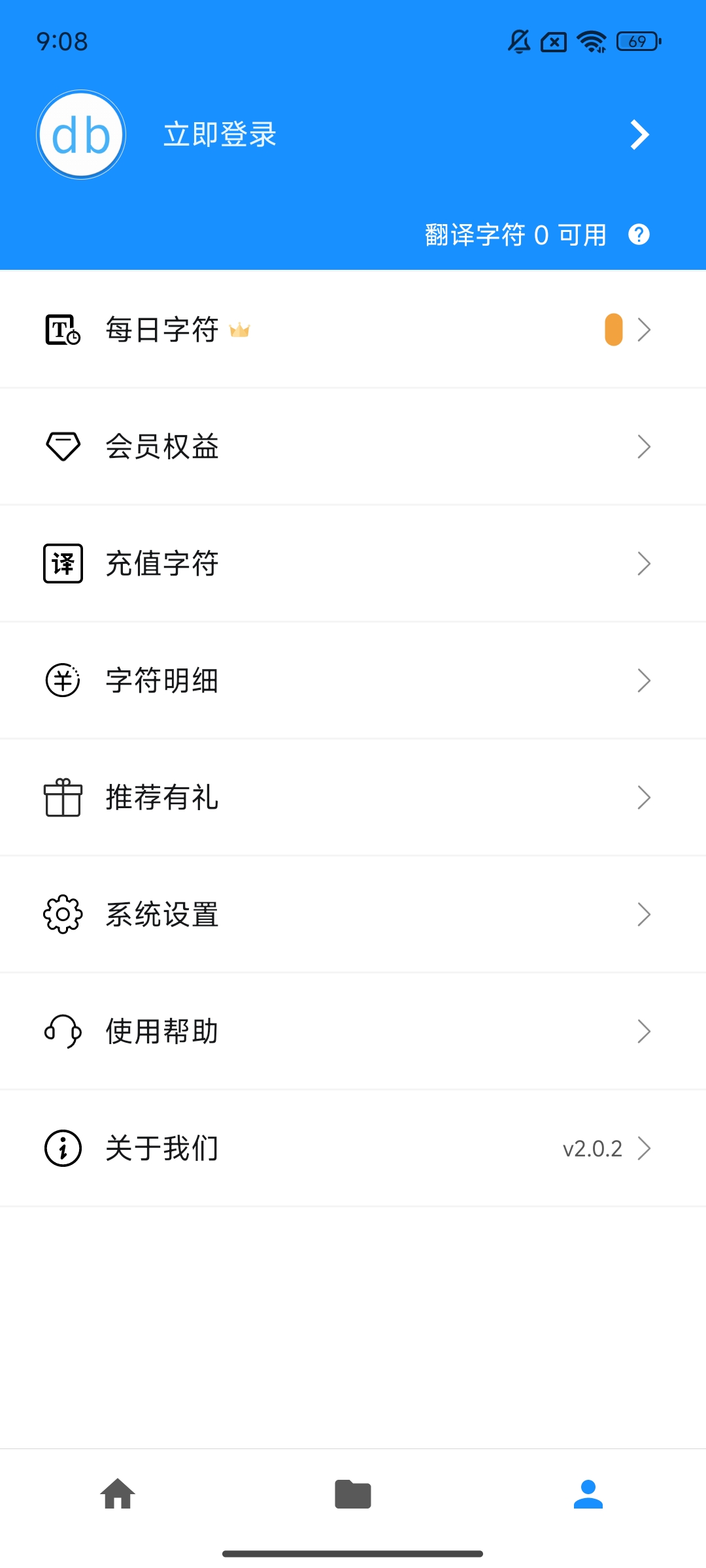Open 系统设置 settings
This screenshot has width=706, height=1568.
click(353, 915)
